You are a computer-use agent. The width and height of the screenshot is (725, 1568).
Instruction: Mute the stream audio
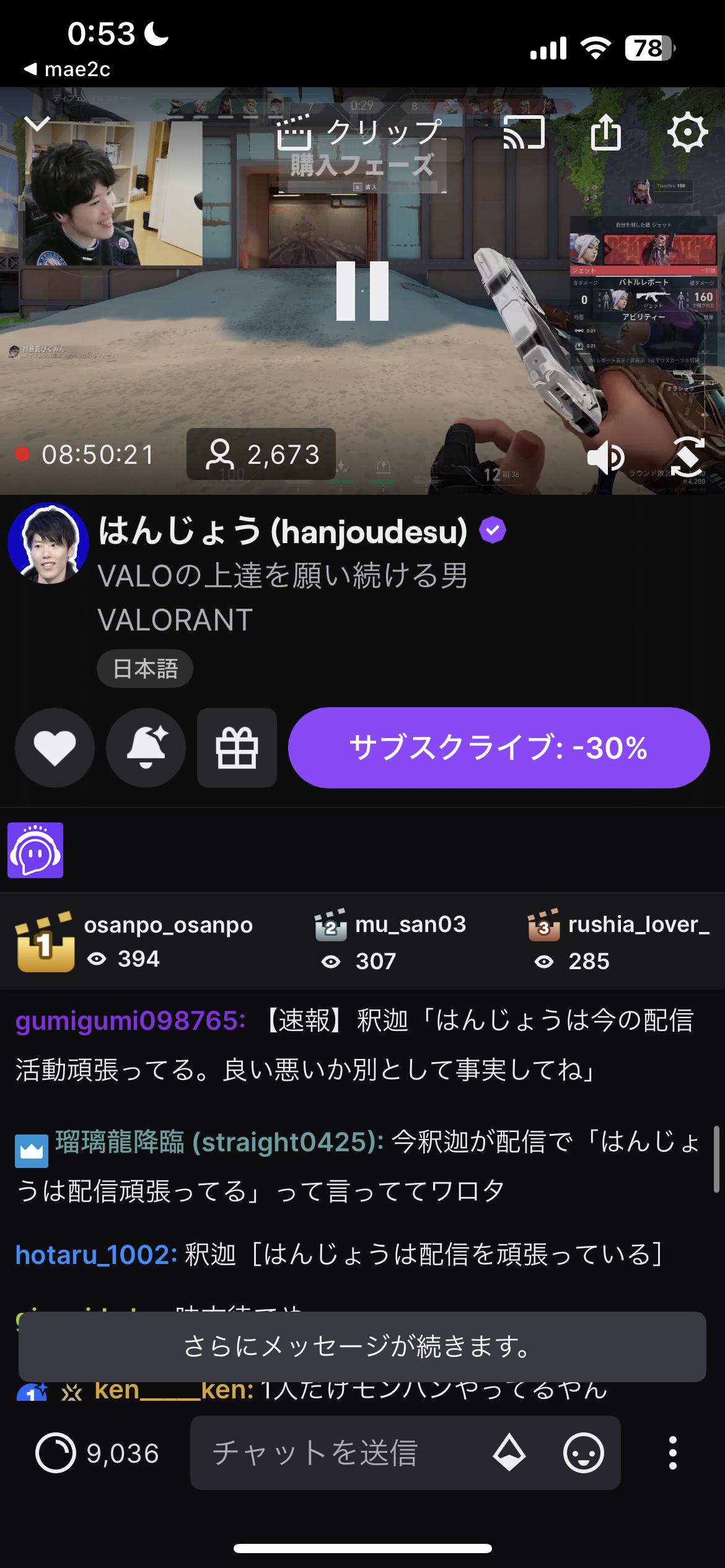605,458
